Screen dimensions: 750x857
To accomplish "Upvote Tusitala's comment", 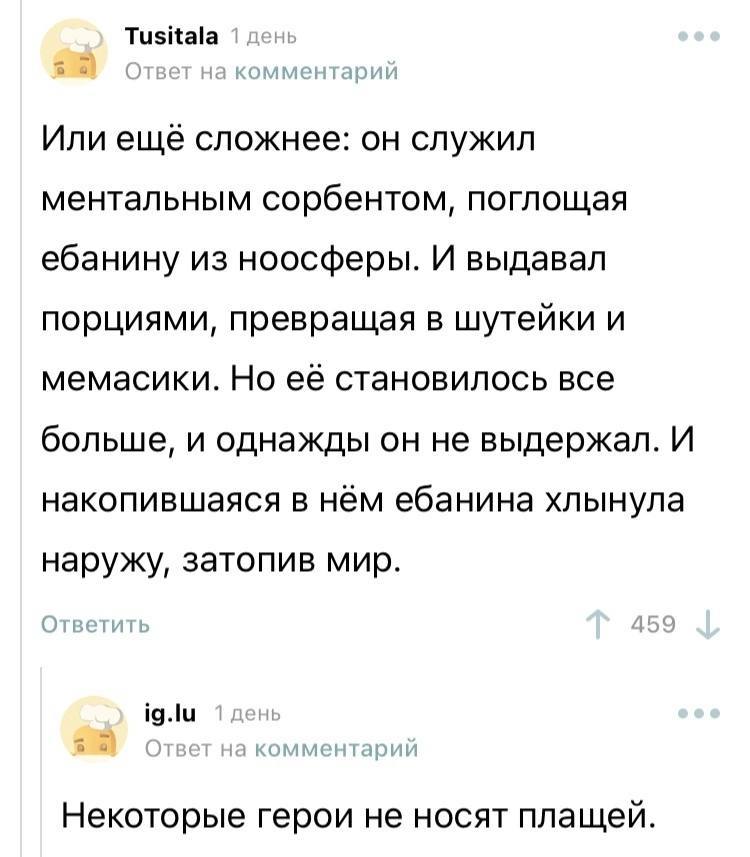I will pos(598,625).
